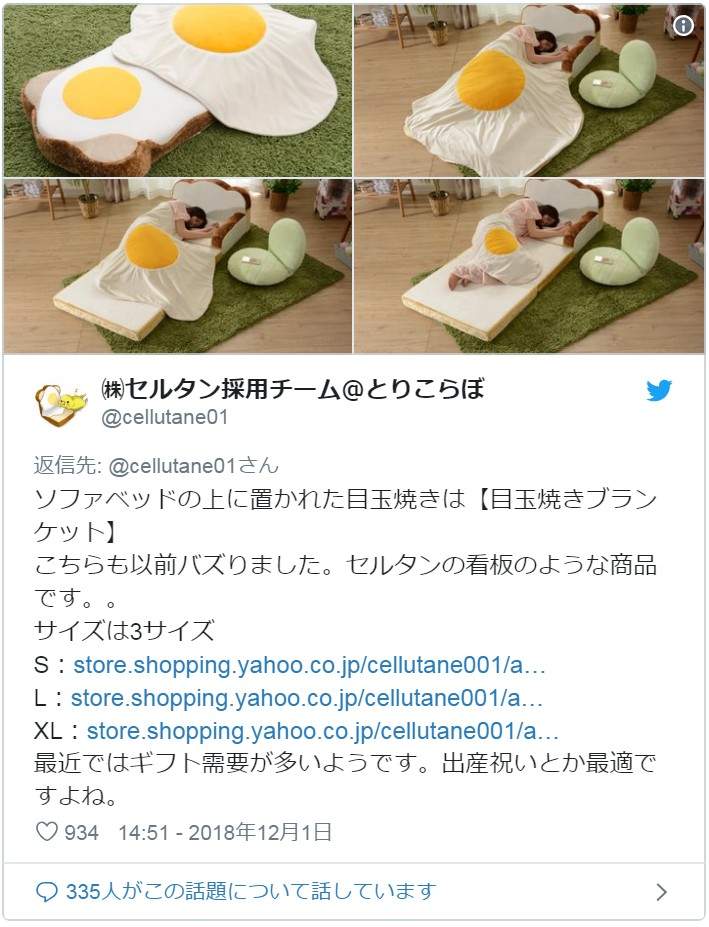The width and height of the screenshot is (709, 927).
Task: Open the top-right blanket bed photo
Action: pyautogui.click(x=529, y=89)
